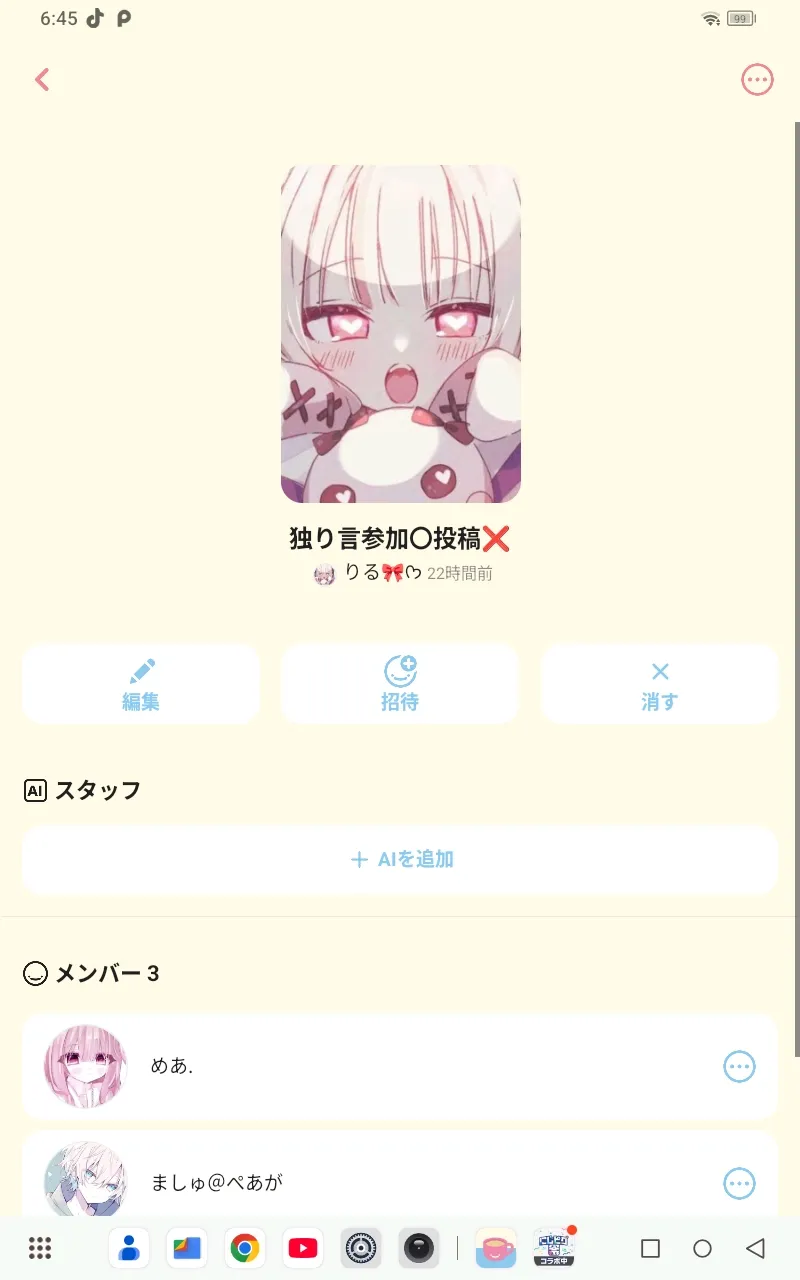This screenshot has height=1280, width=800.
Task: Open recent apps via the square button
Action: (x=650, y=1248)
